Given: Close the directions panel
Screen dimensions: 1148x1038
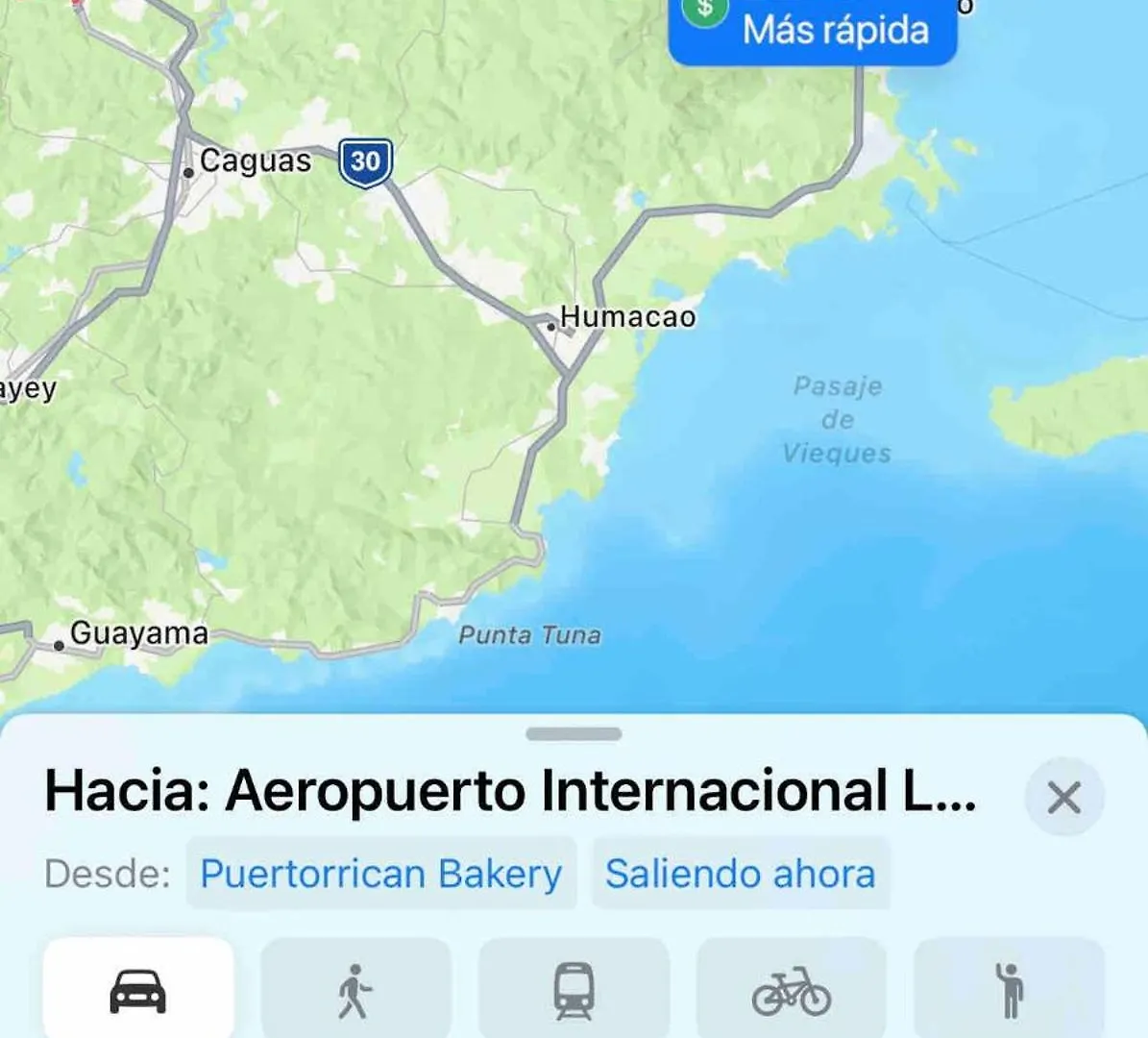Looking at the screenshot, I should (x=1063, y=798).
